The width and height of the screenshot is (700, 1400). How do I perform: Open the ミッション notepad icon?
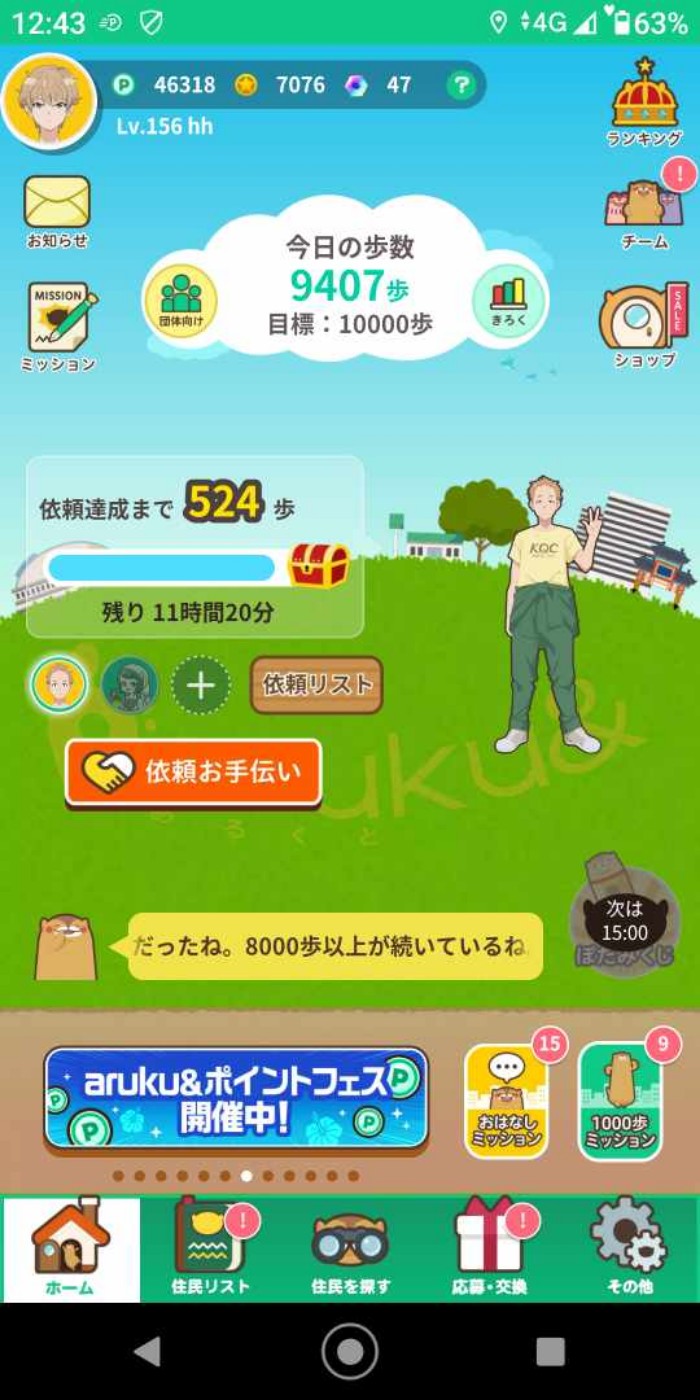coord(58,325)
